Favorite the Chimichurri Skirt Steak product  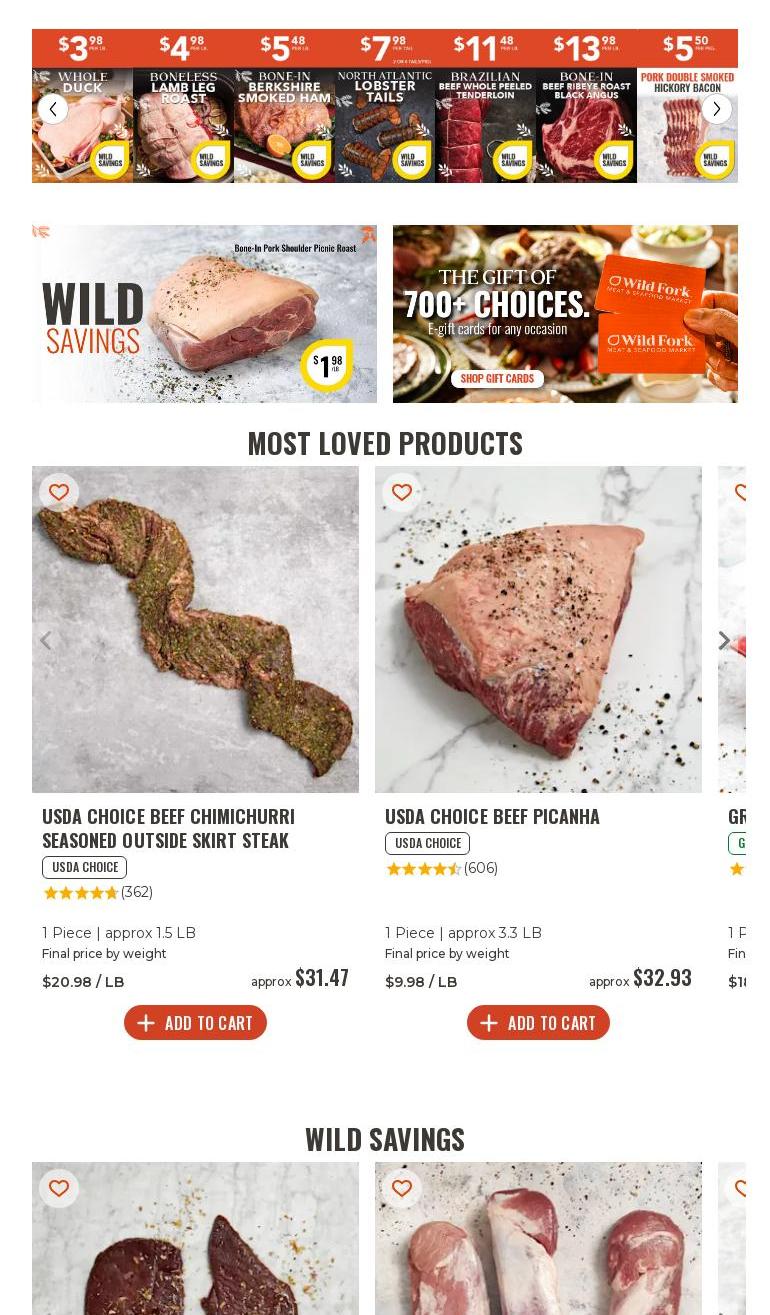pos(59,492)
